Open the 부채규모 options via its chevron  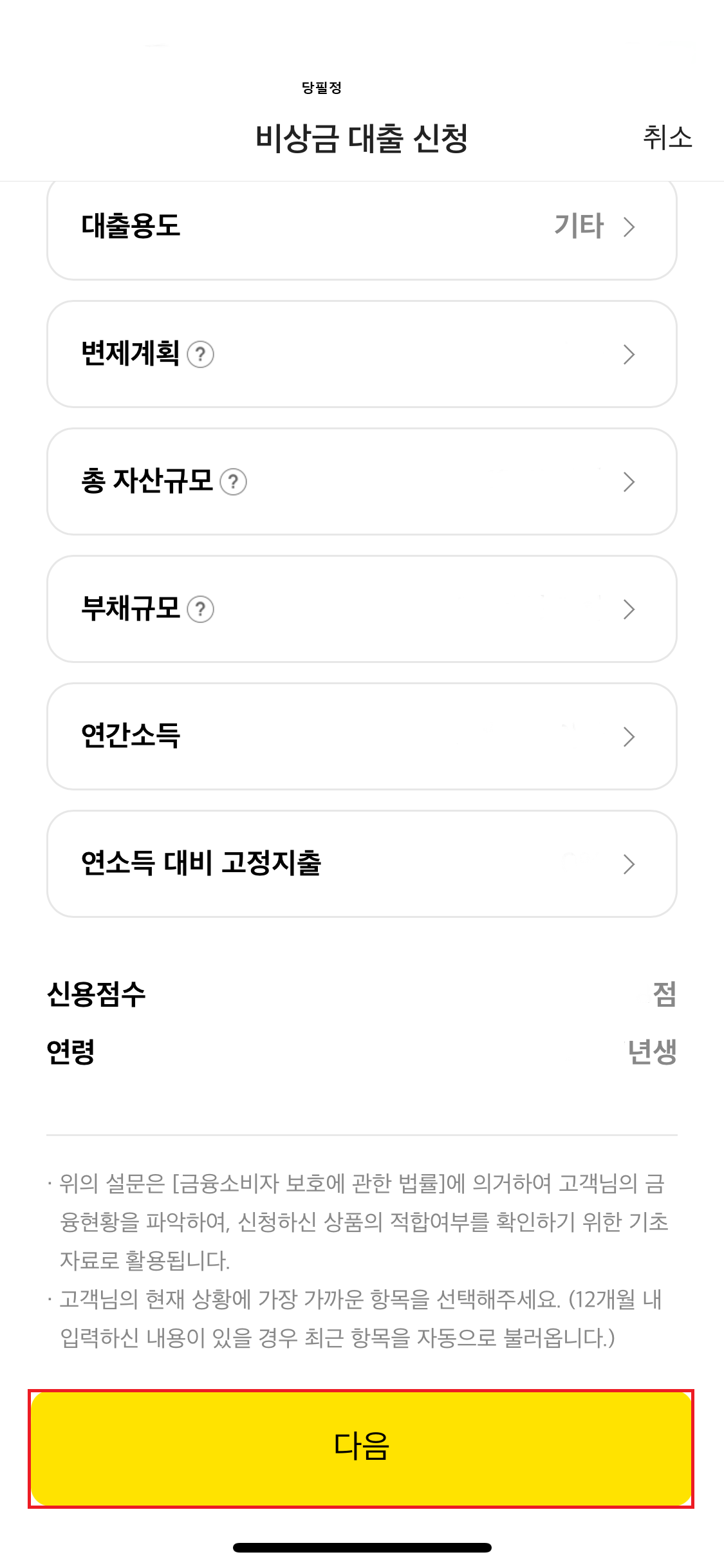click(x=629, y=609)
